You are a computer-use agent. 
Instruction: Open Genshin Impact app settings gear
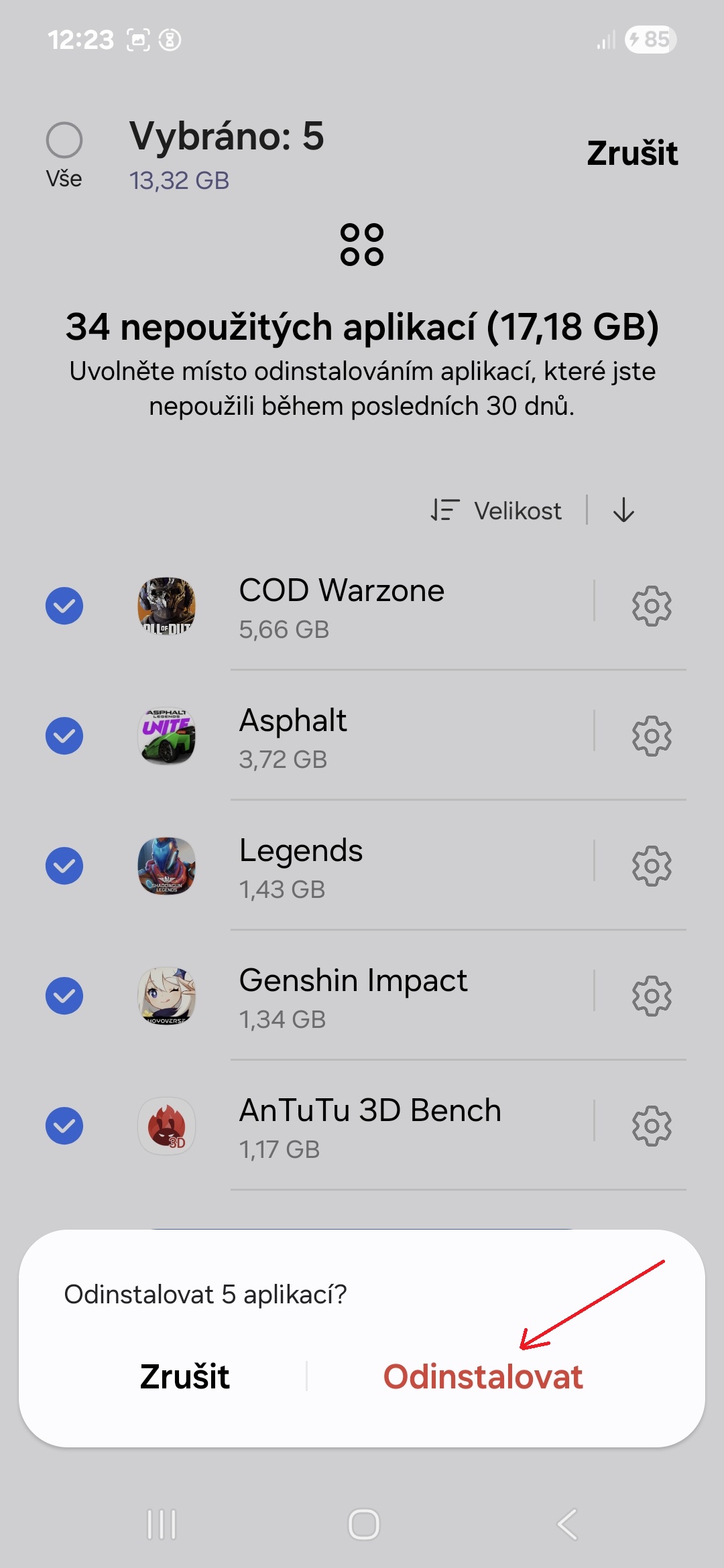coord(652,996)
